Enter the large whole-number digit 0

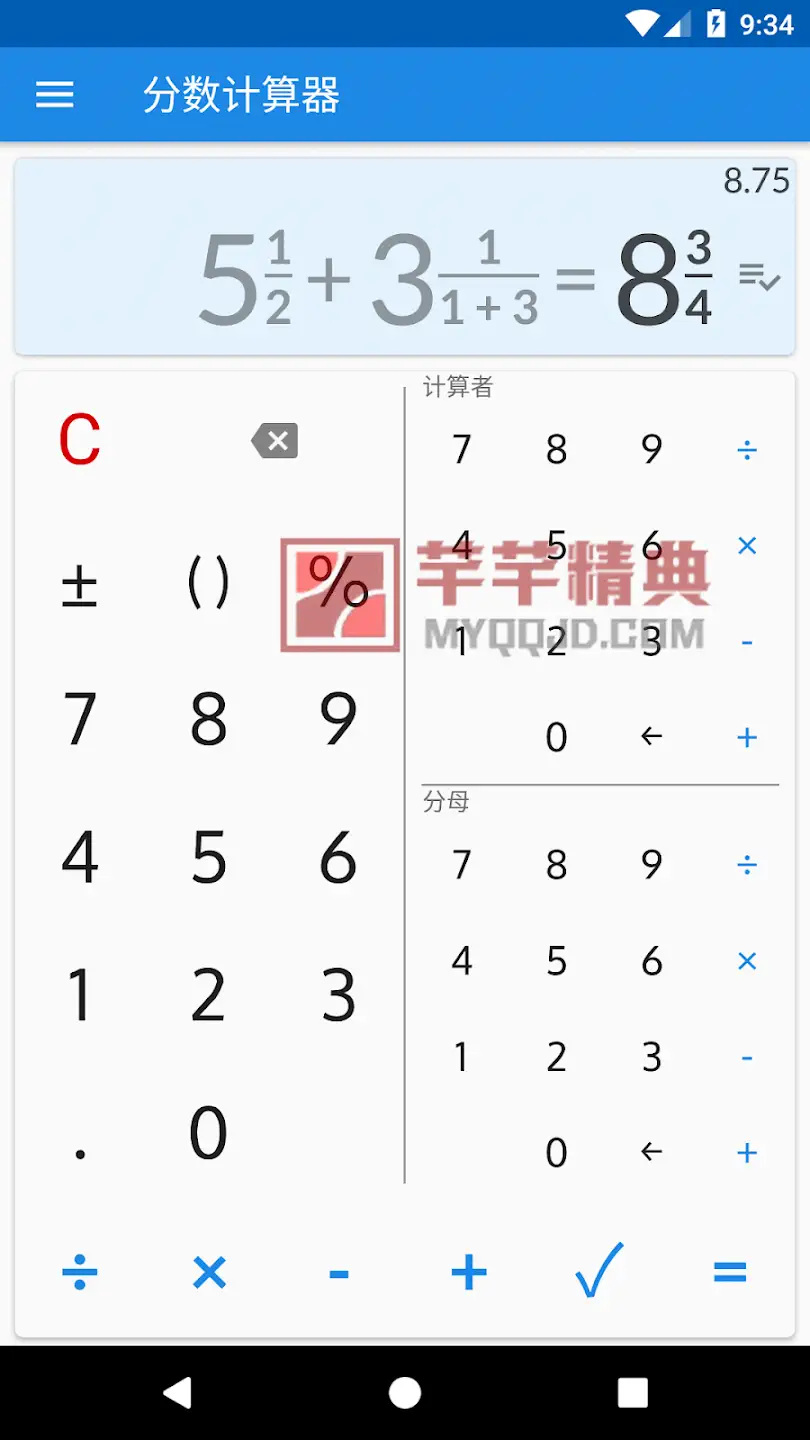coord(208,1133)
